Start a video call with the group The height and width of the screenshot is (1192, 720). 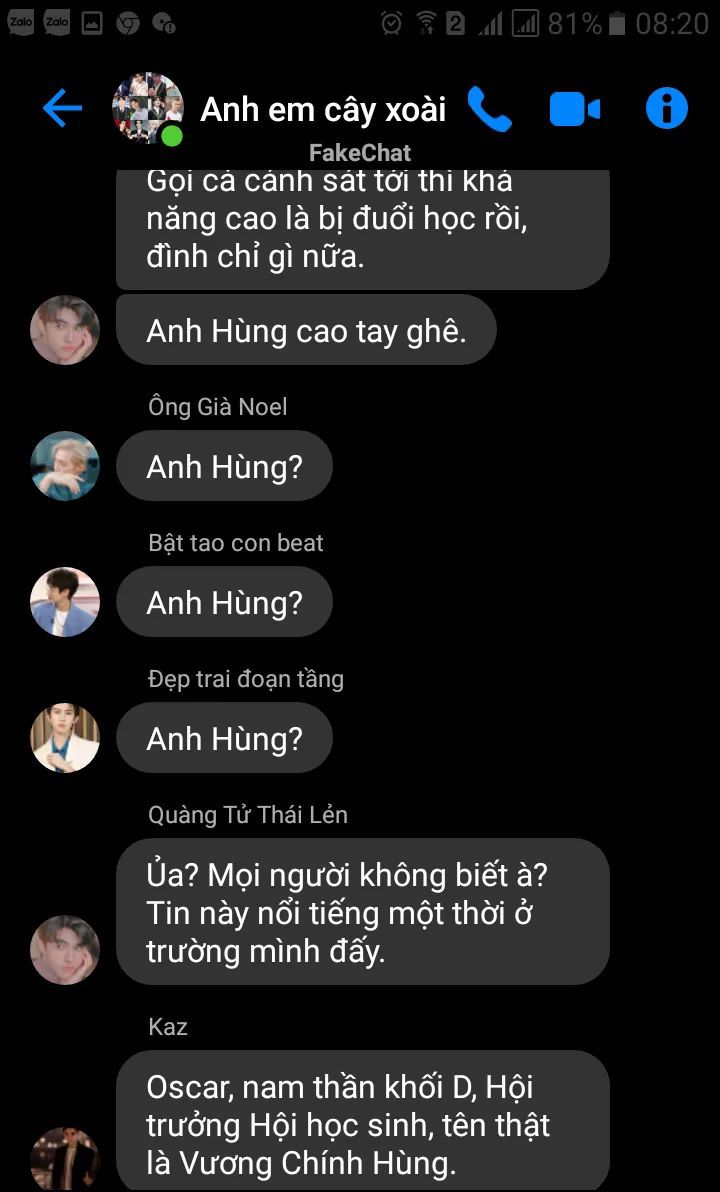[574, 109]
